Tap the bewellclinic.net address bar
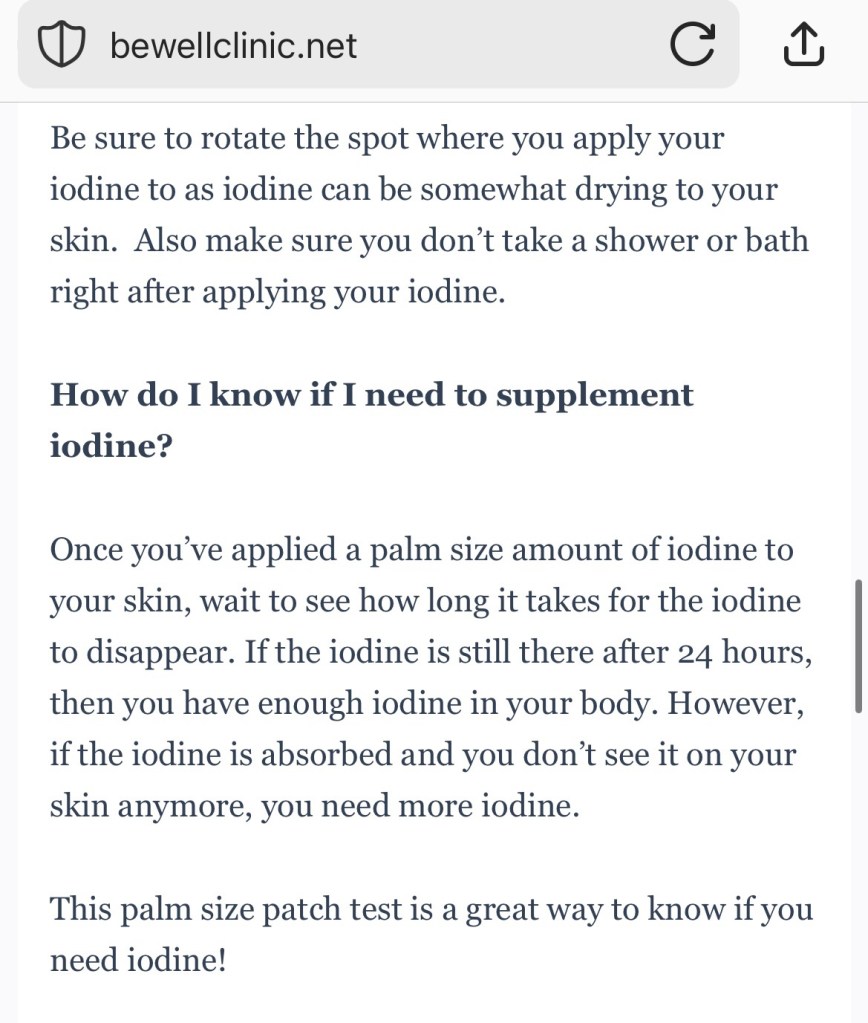 [300, 45]
